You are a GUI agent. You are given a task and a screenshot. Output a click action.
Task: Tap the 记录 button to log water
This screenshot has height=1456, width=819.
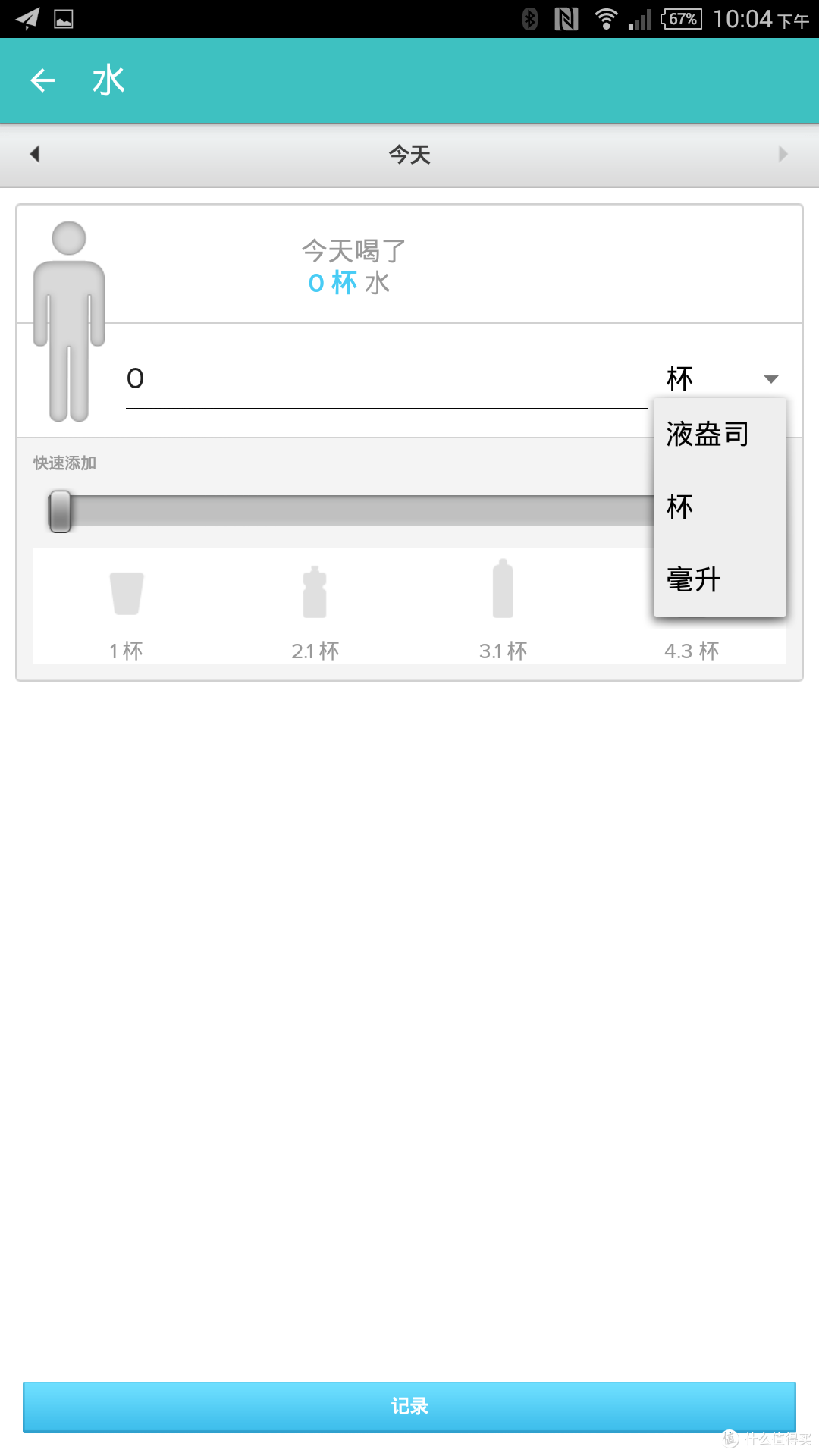tap(409, 1407)
